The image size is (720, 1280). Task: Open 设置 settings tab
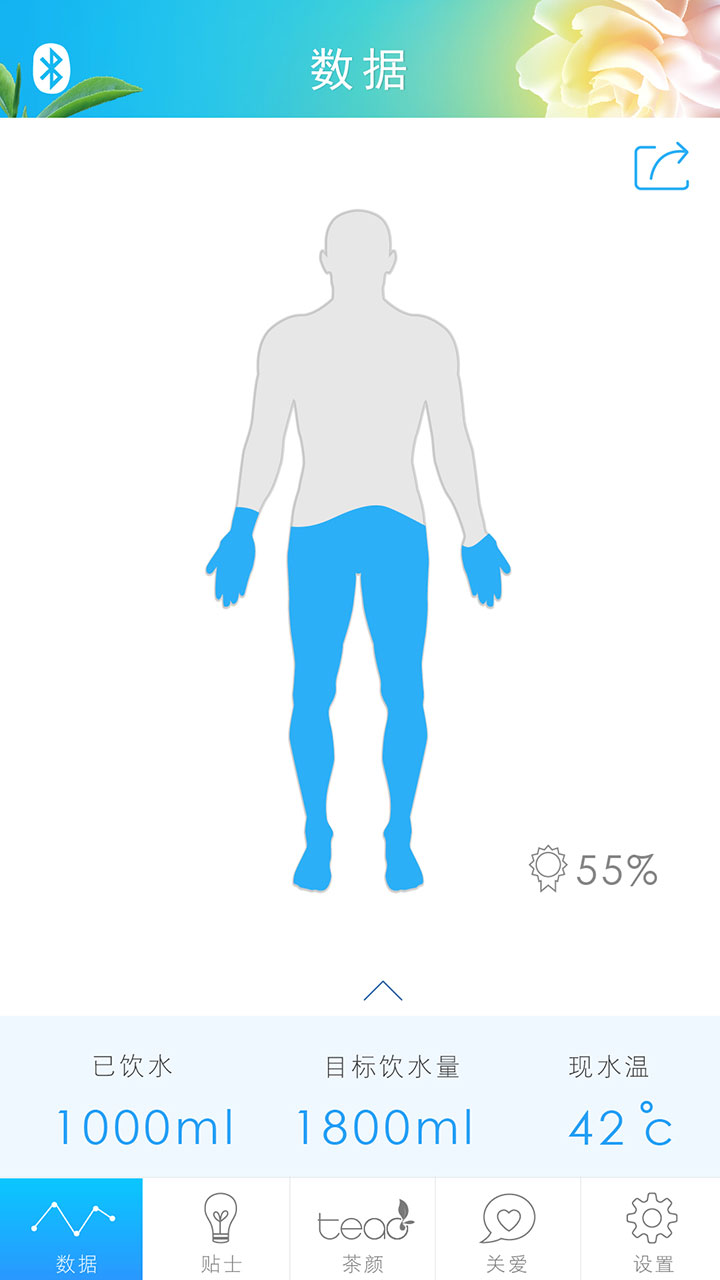click(651, 1229)
